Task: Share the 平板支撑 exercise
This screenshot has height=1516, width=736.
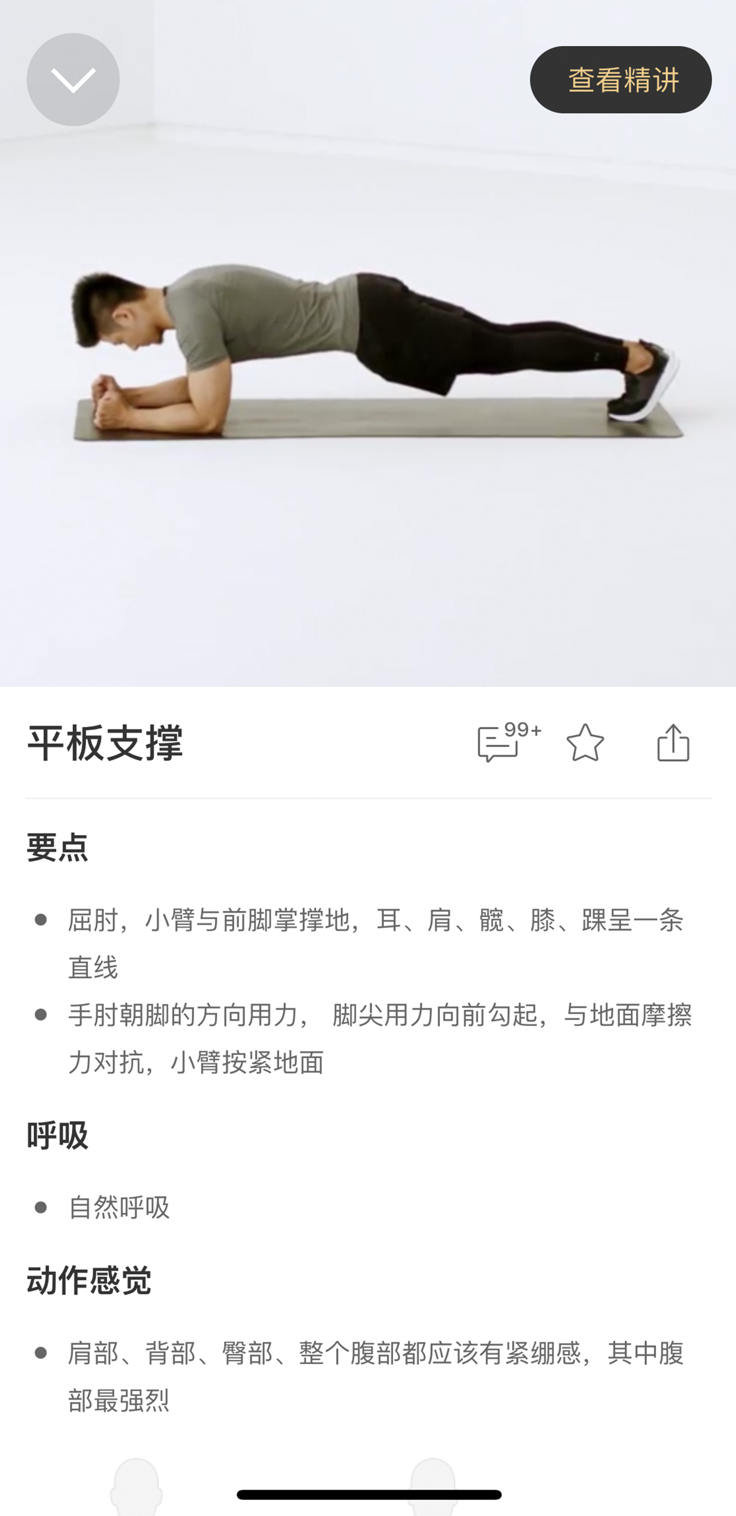Action: point(673,743)
